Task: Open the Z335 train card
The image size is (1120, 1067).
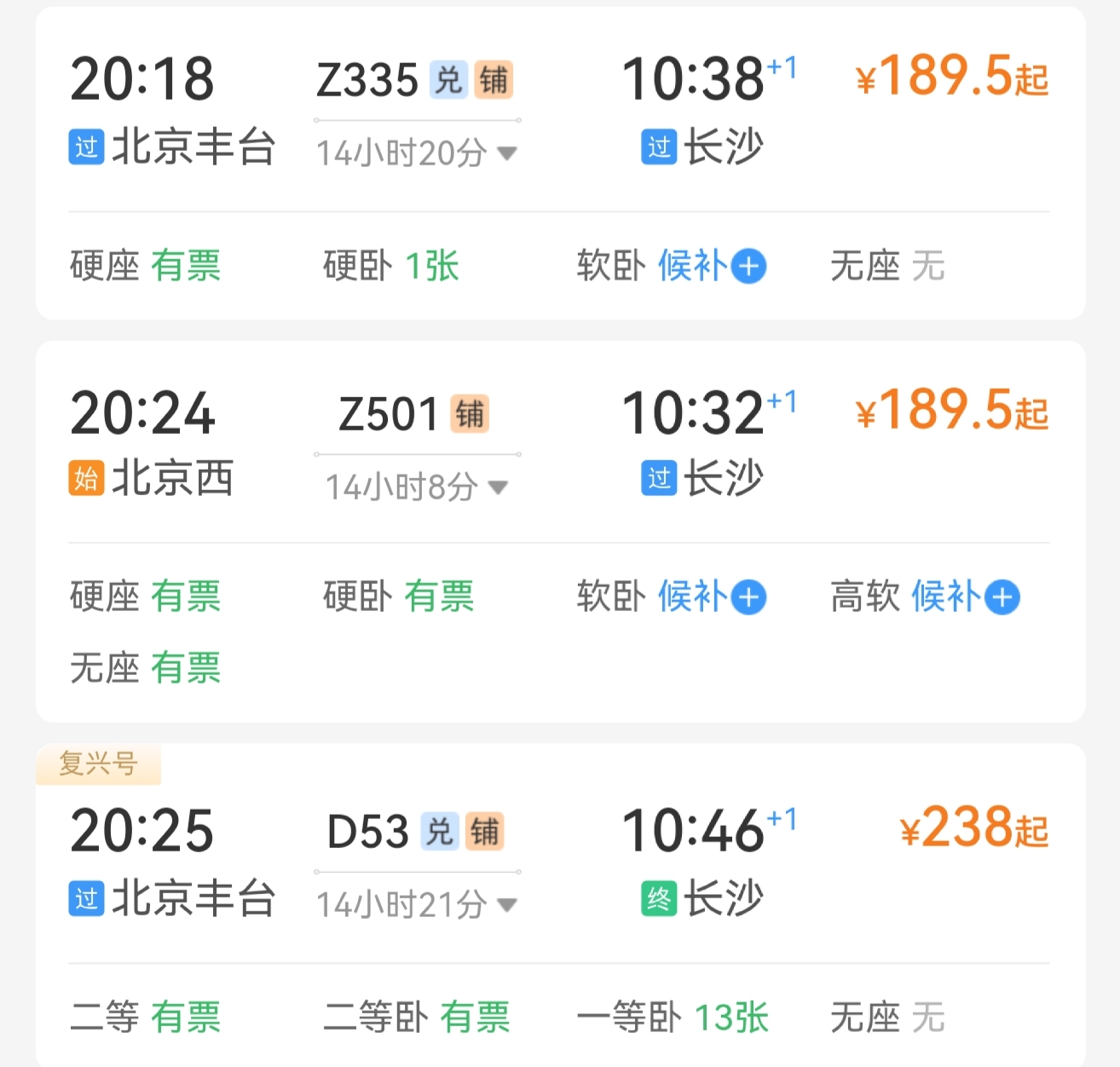Action: click(367, 79)
